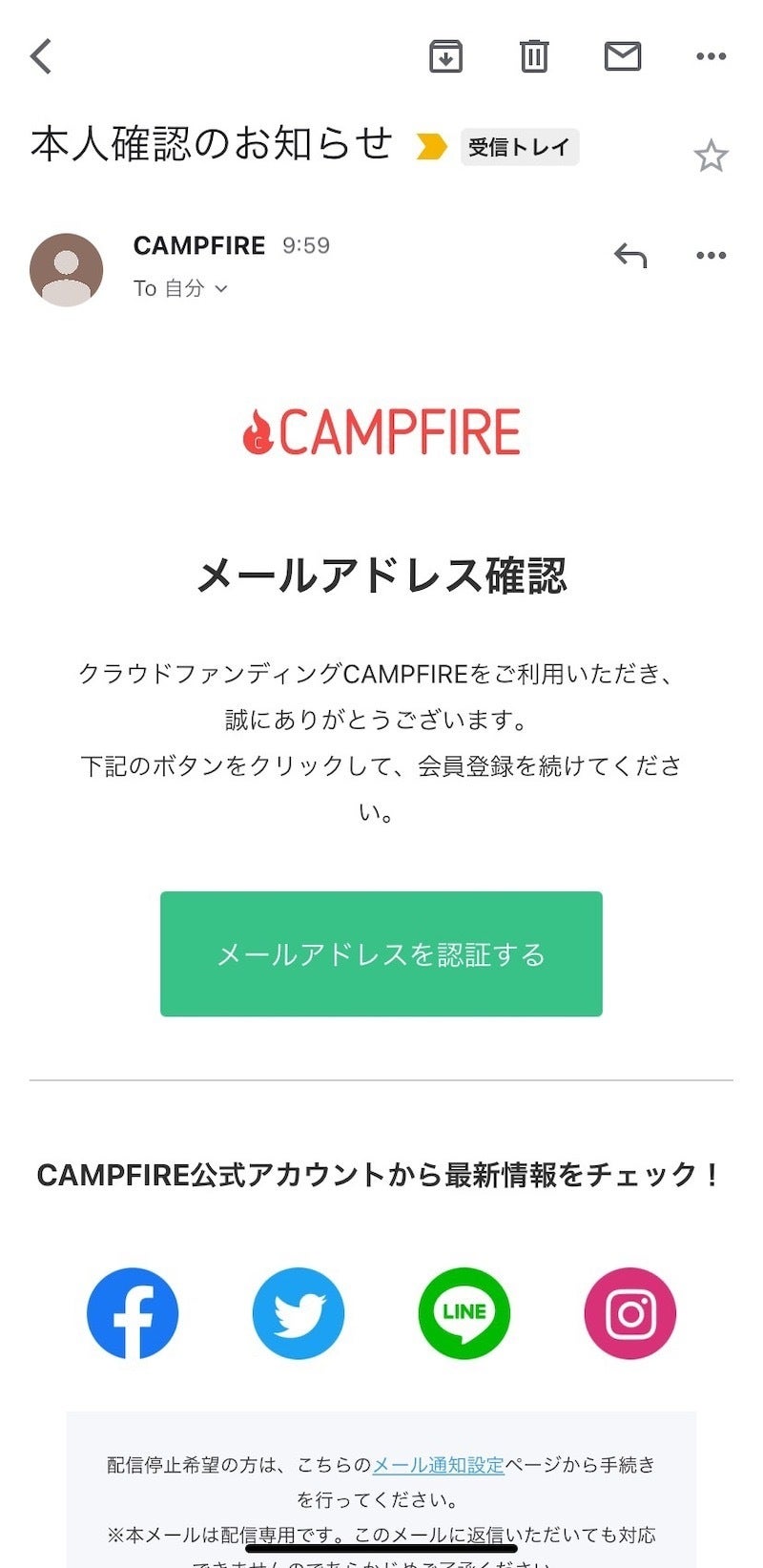Star this email

(x=711, y=157)
